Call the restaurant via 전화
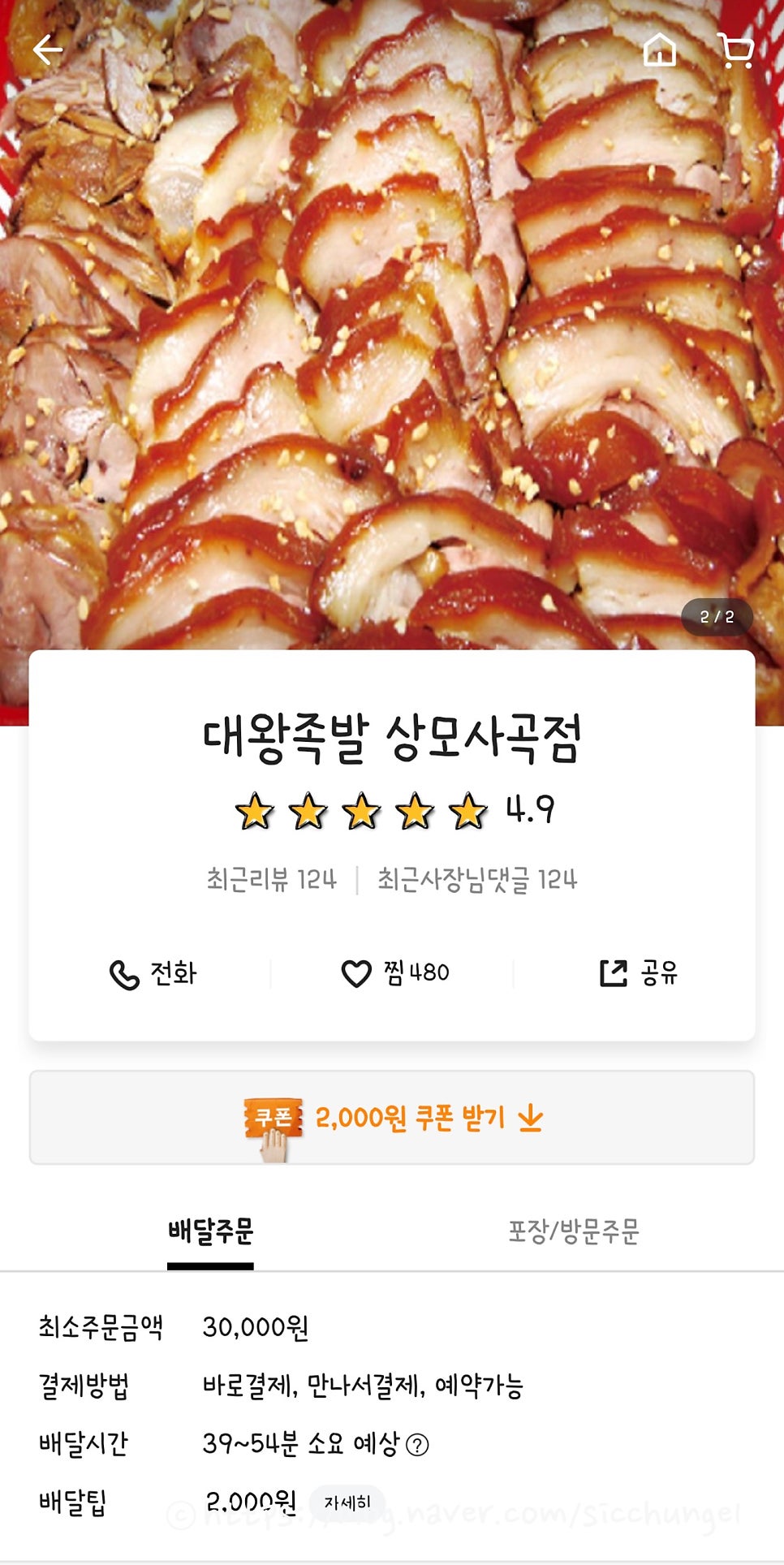The width and height of the screenshot is (784, 1565). (153, 973)
